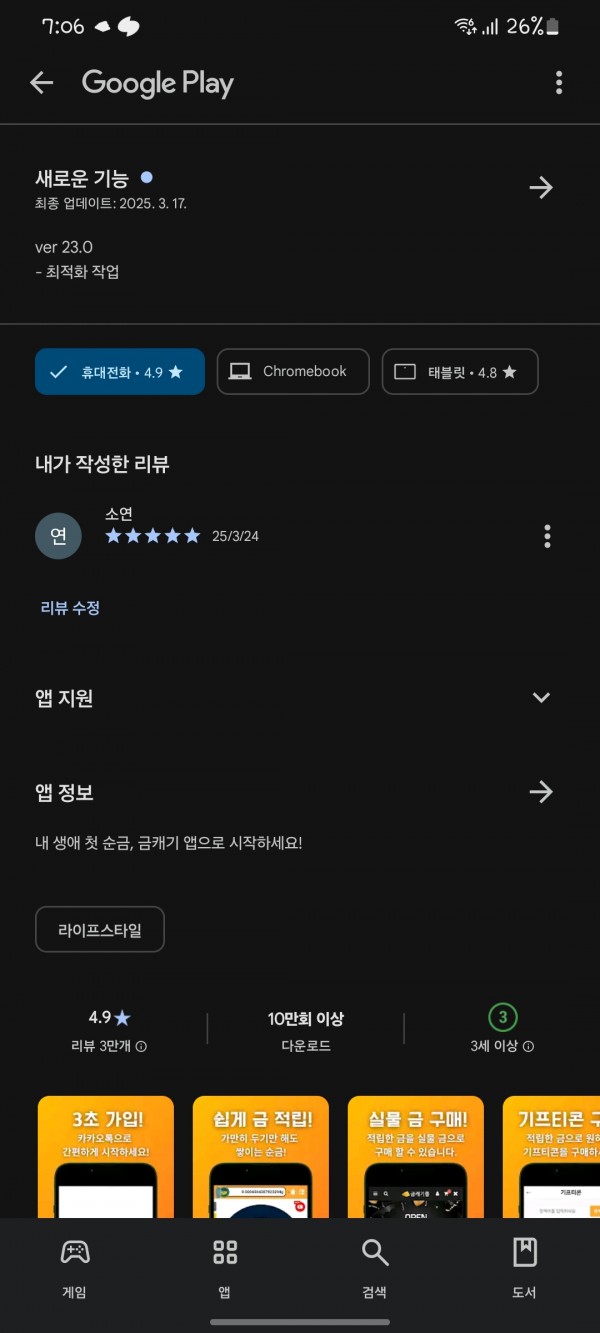Switch to the 검색 tab

(375, 1267)
